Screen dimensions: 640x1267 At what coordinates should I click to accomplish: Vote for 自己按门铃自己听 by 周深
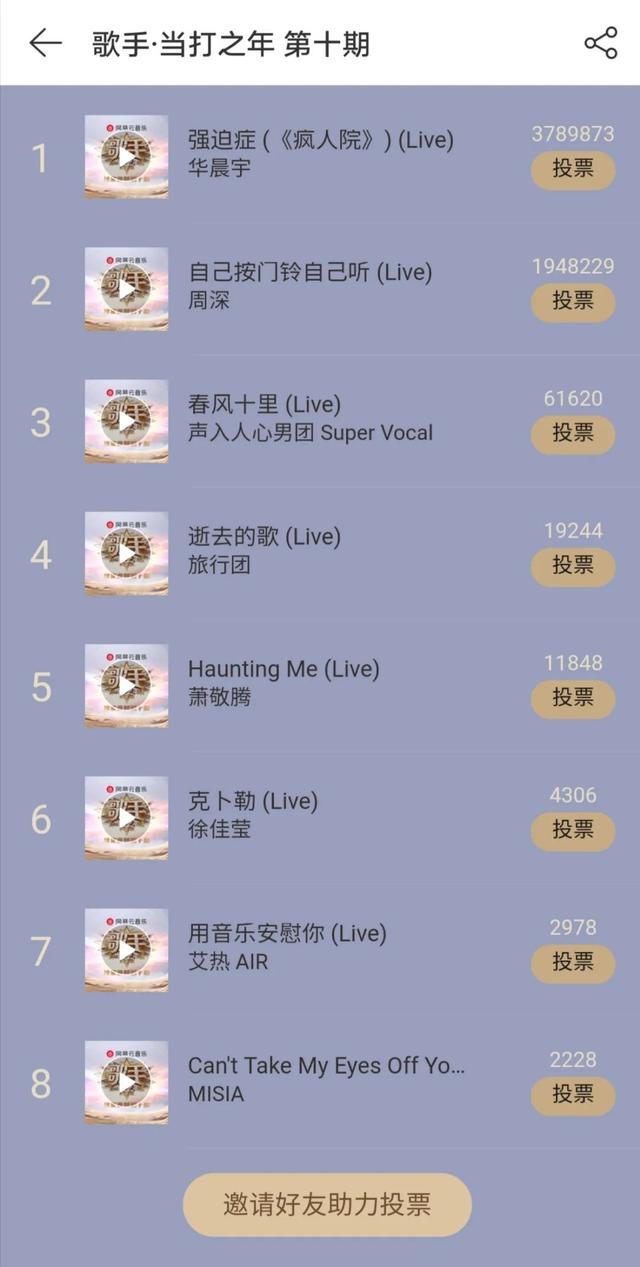[x=573, y=301]
